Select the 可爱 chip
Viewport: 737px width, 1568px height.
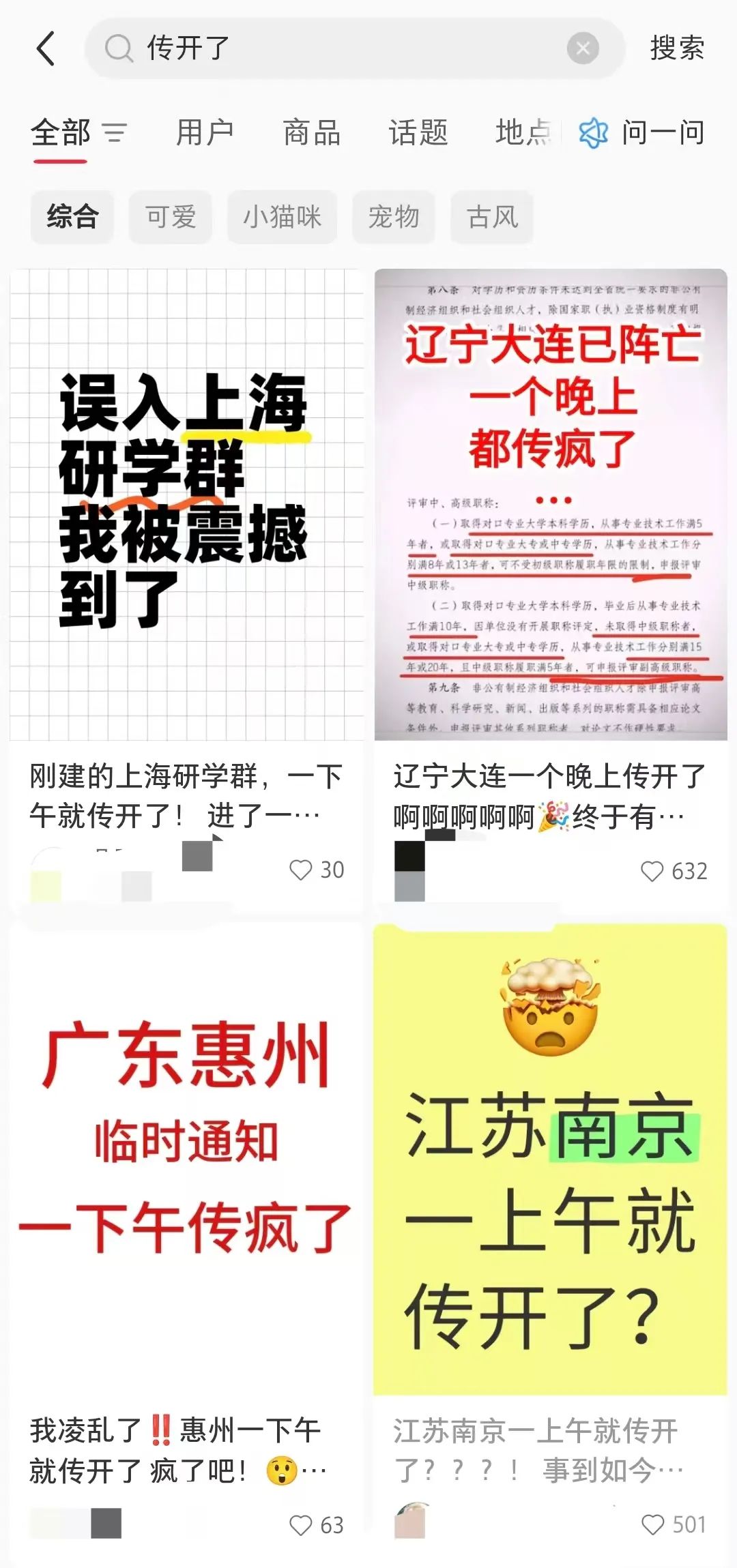[x=171, y=217]
